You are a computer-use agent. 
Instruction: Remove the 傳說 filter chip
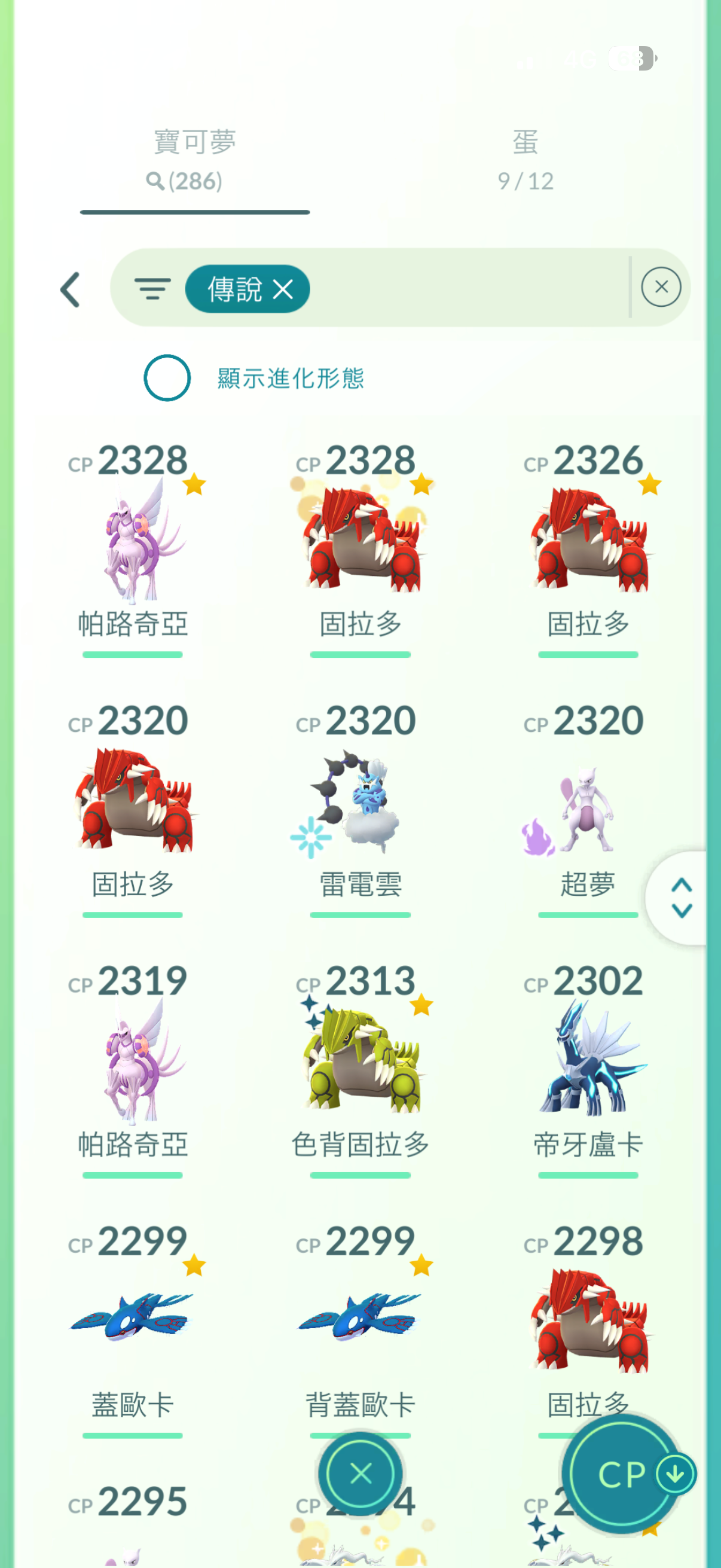pos(283,289)
